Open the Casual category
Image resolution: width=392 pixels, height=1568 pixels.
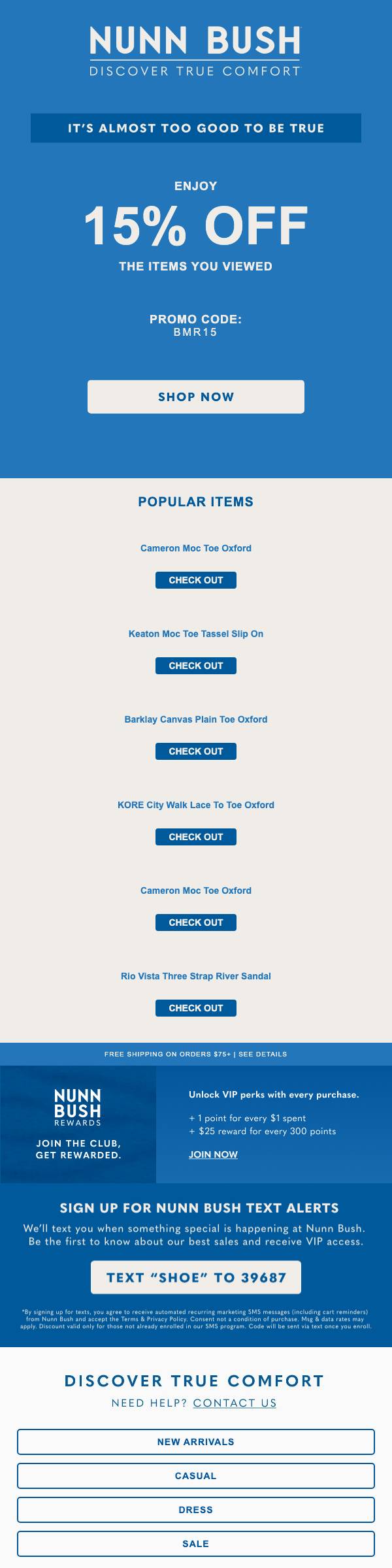pyautogui.click(x=196, y=1476)
